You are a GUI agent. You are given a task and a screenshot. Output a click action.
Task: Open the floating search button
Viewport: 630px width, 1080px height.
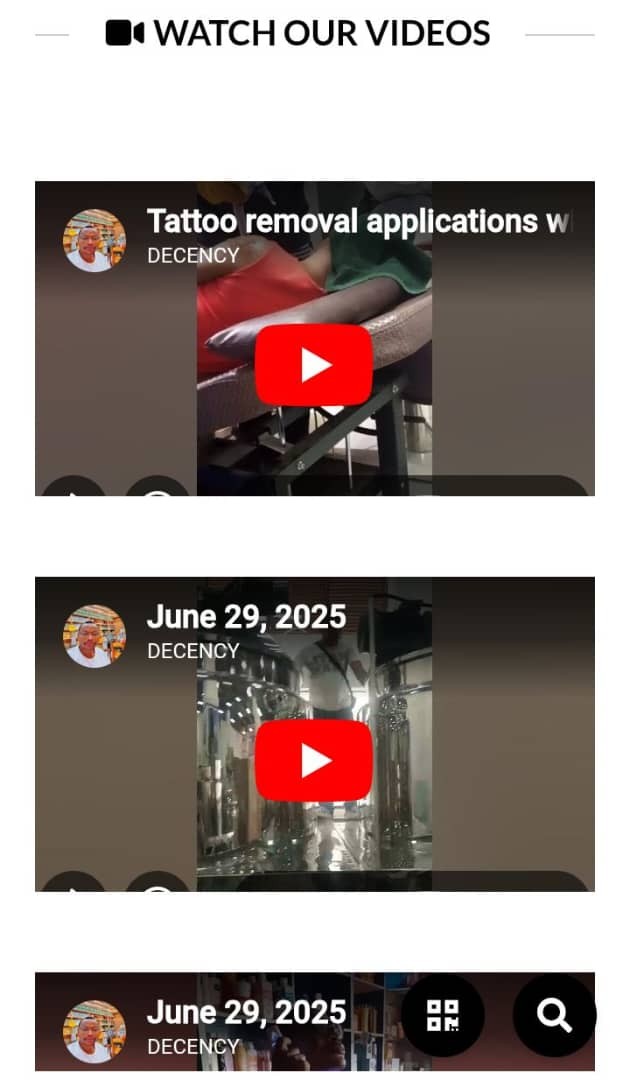pyautogui.click(x=554, y=1015)
